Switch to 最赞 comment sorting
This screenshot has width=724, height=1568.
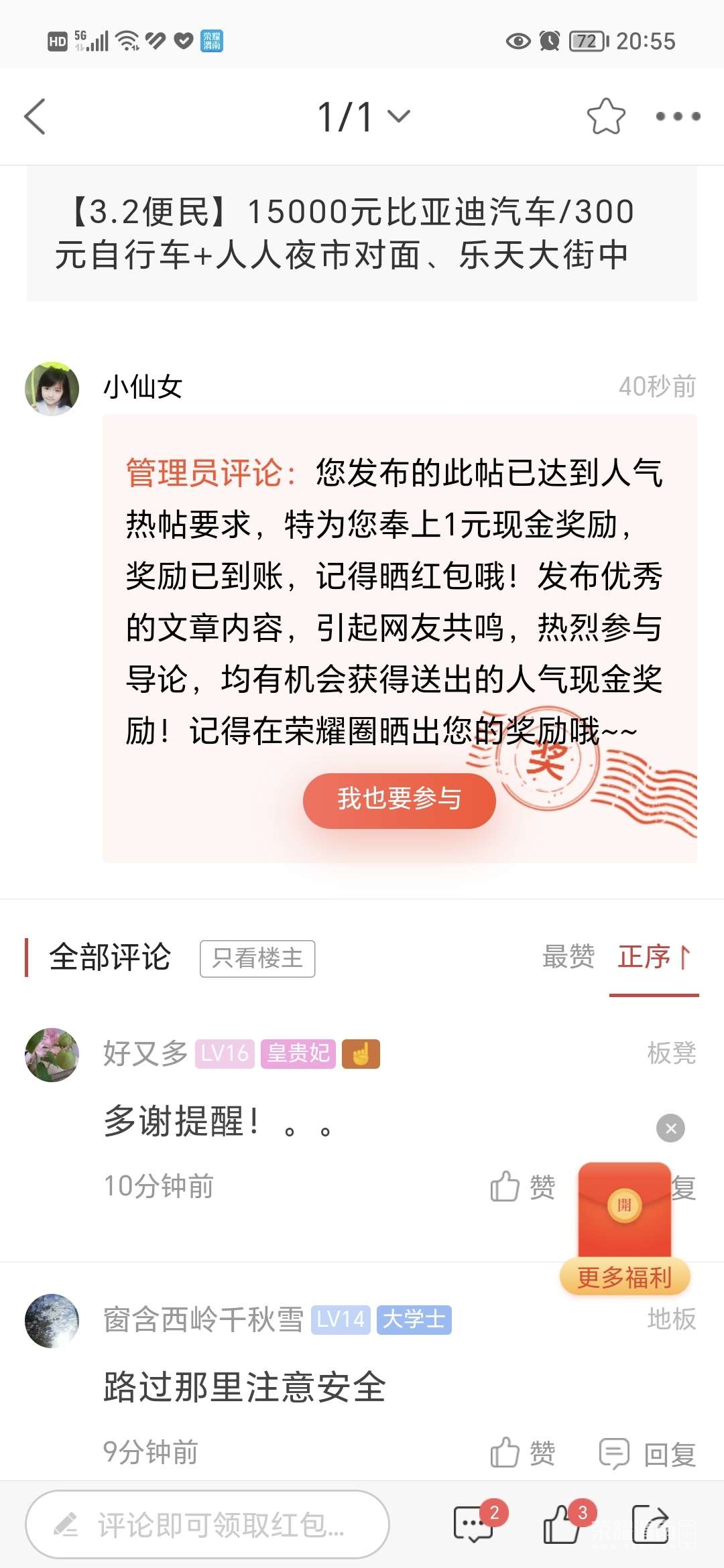[x=568, y=957]
